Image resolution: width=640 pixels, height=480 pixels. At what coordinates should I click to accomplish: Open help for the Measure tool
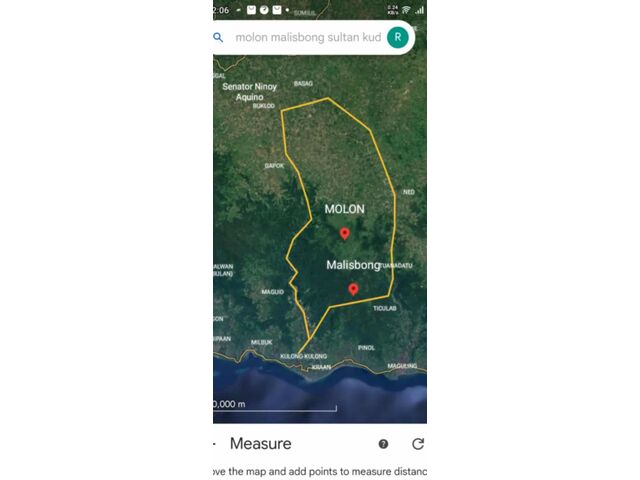[x=383, y=444]
